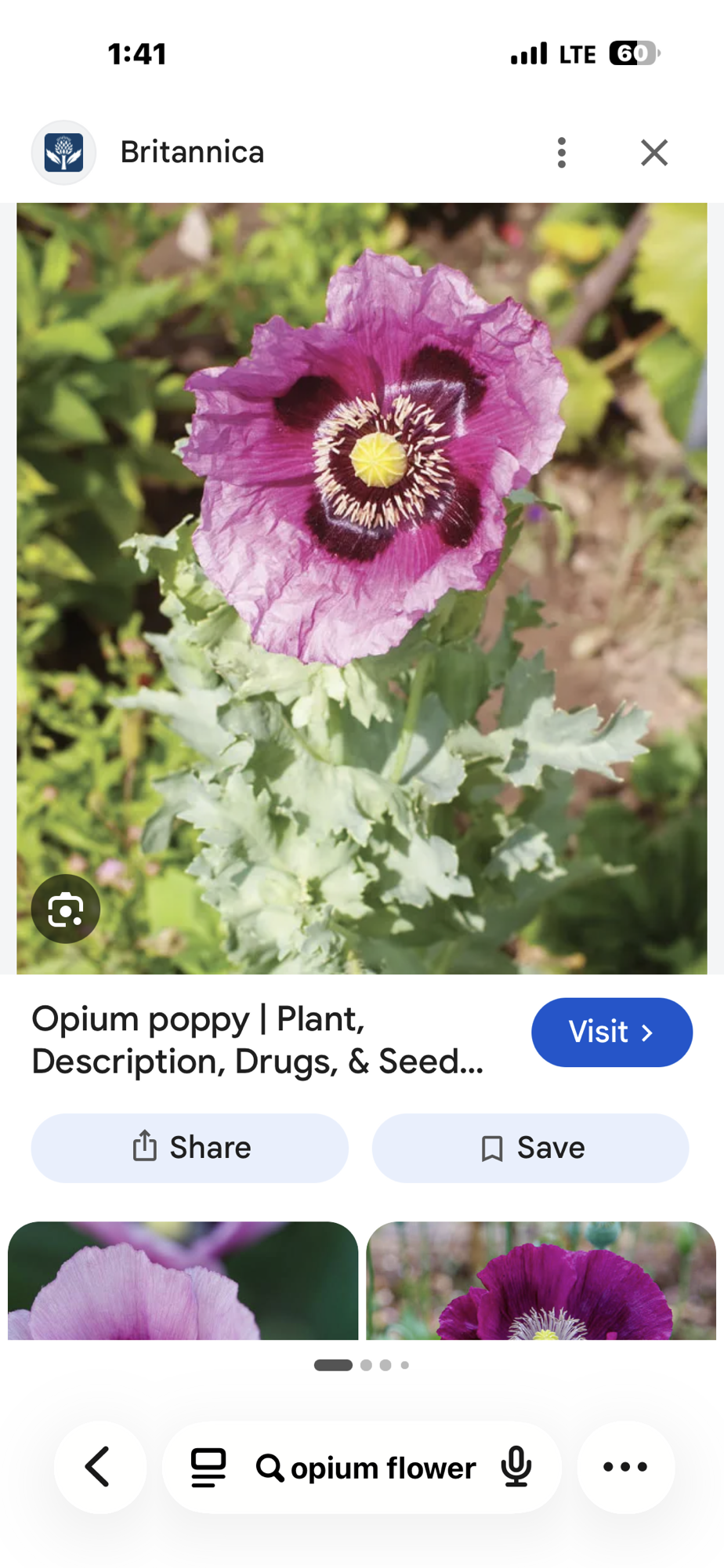The height and width of the screenshot is (1568, 724).
Task: Open the tabs overview icon
Action: pos(208,1467)
